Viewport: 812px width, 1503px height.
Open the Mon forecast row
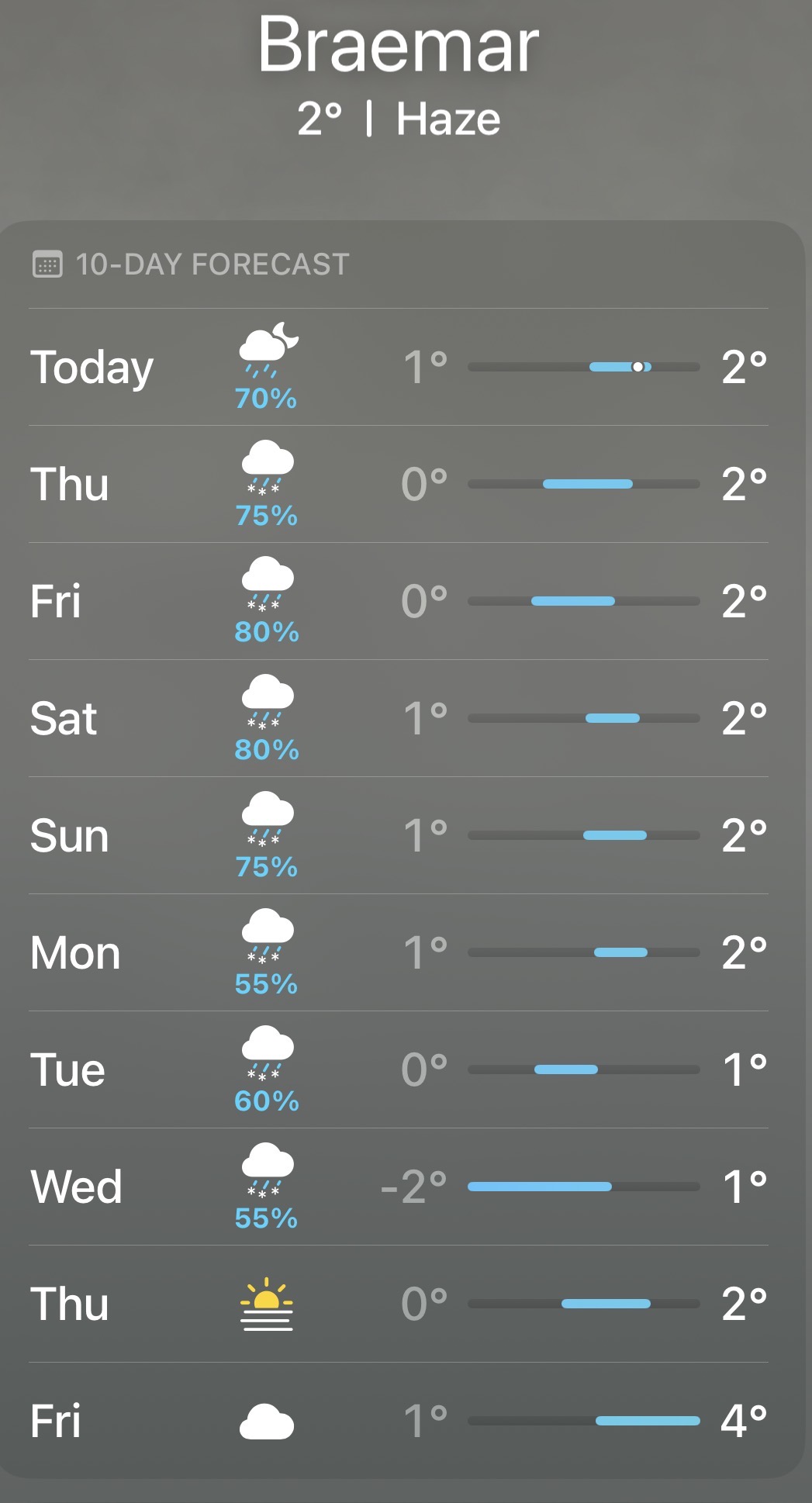[x=399, y=952]
